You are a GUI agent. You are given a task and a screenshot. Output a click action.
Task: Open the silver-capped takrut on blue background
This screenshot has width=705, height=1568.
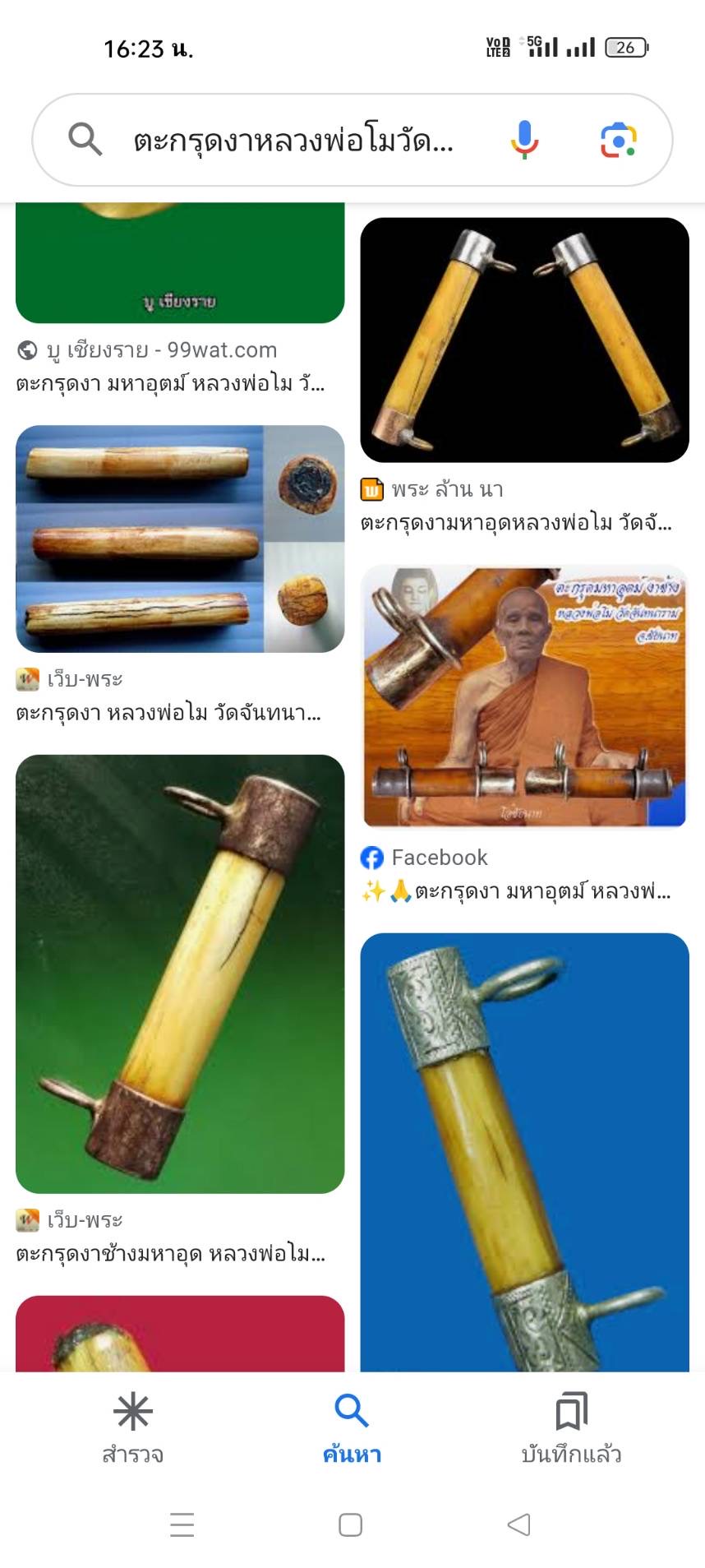click(524, 1152)
